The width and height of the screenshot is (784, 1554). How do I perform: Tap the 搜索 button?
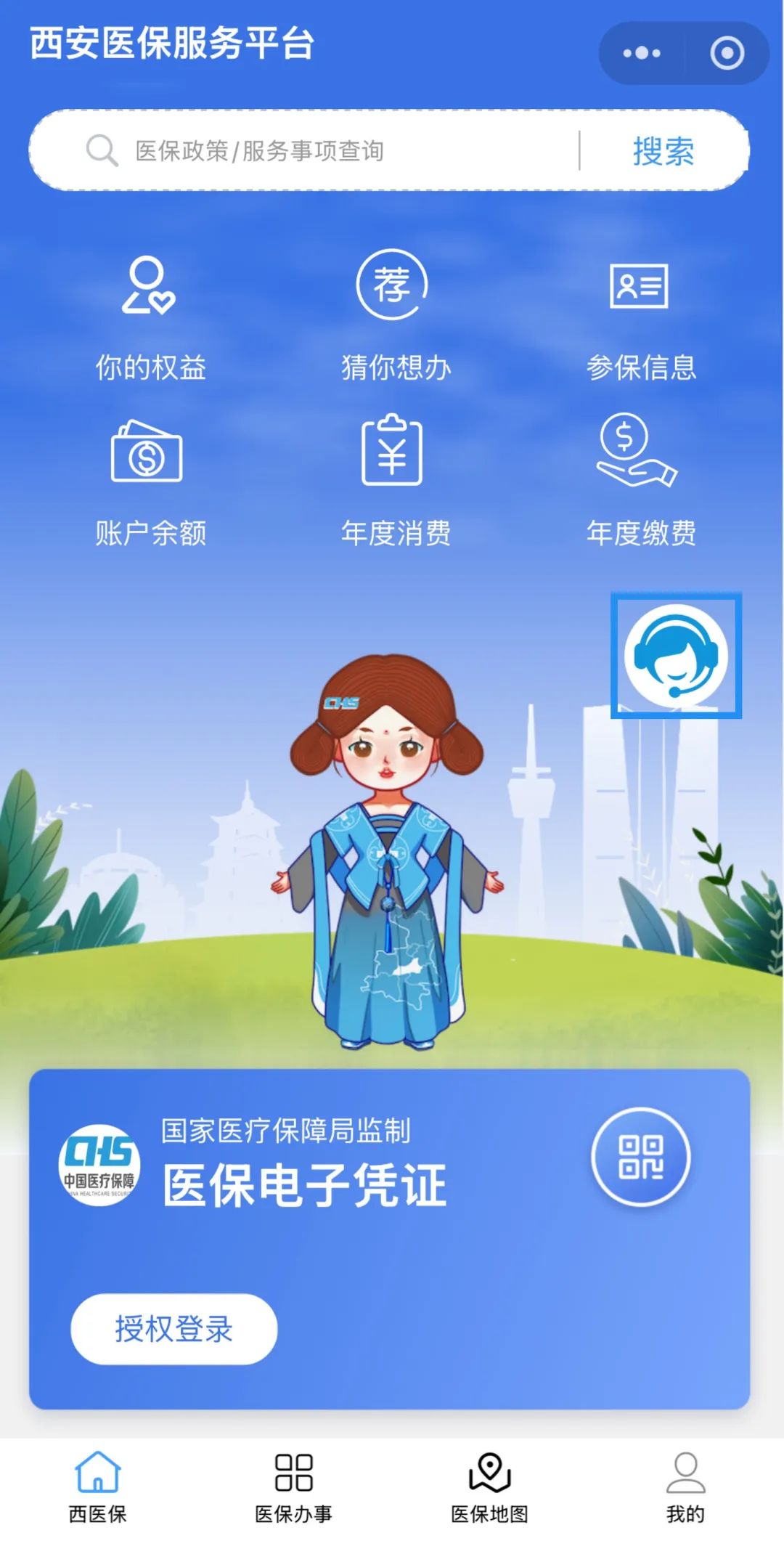663,151
